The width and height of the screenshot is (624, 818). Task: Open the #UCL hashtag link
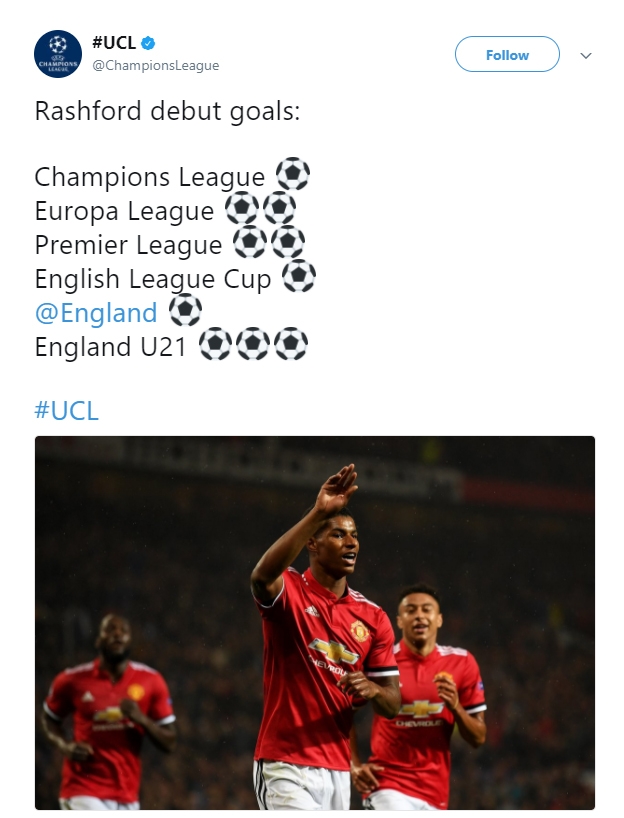tap(67, 410)
